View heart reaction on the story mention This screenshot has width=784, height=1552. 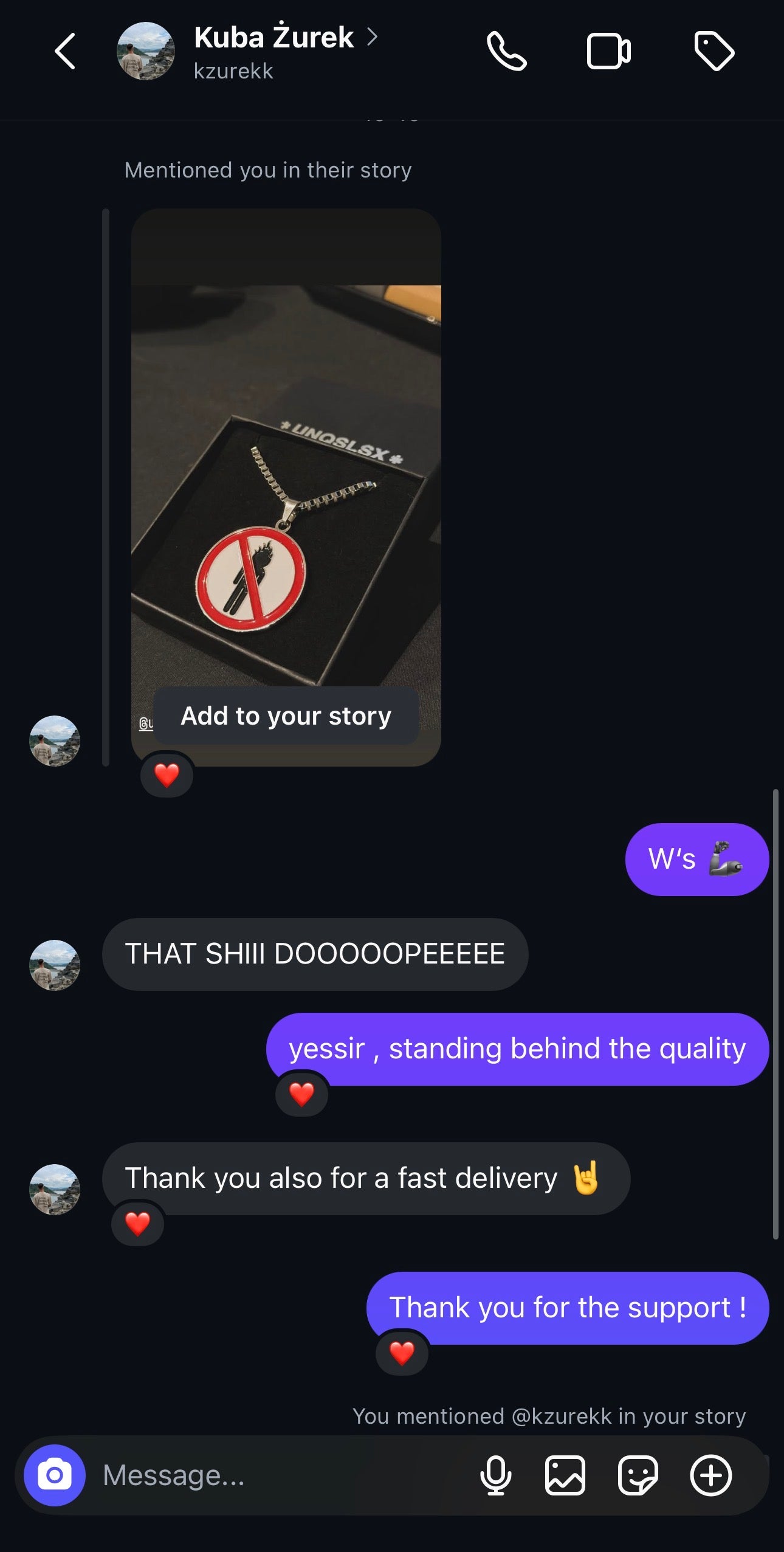(167, 775)
